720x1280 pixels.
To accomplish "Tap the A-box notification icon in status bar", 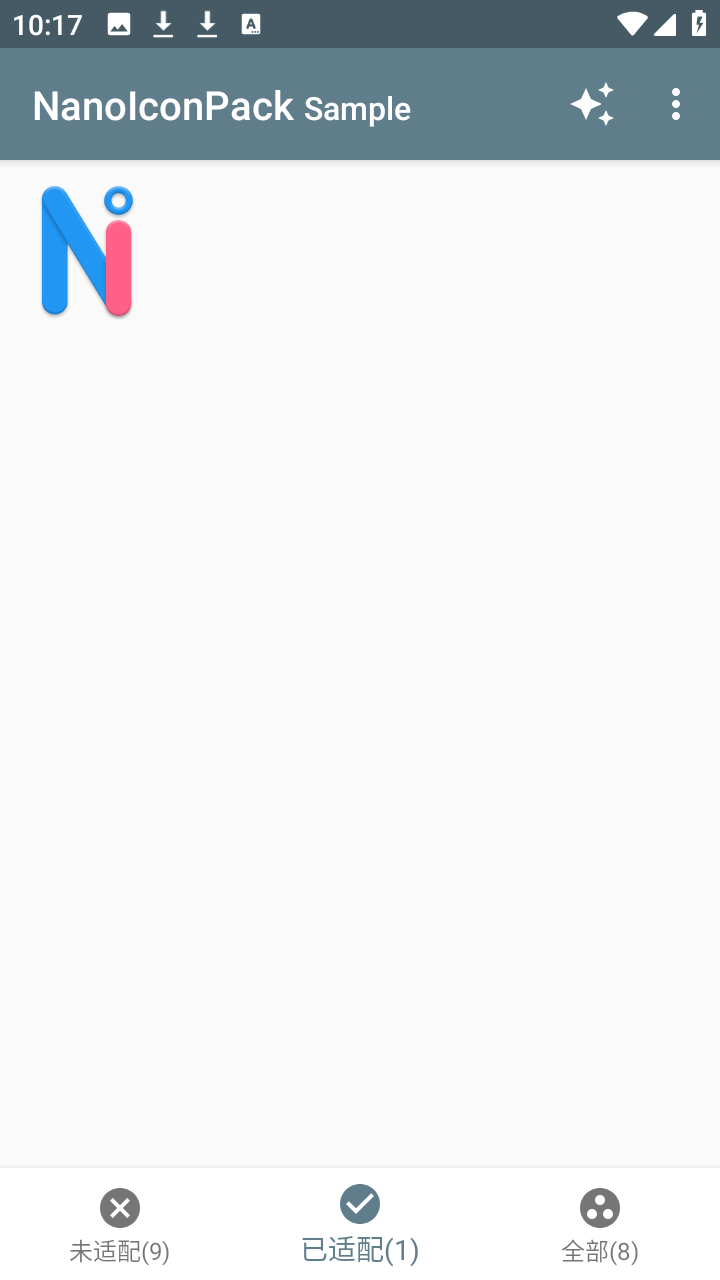I will [251, 24].
